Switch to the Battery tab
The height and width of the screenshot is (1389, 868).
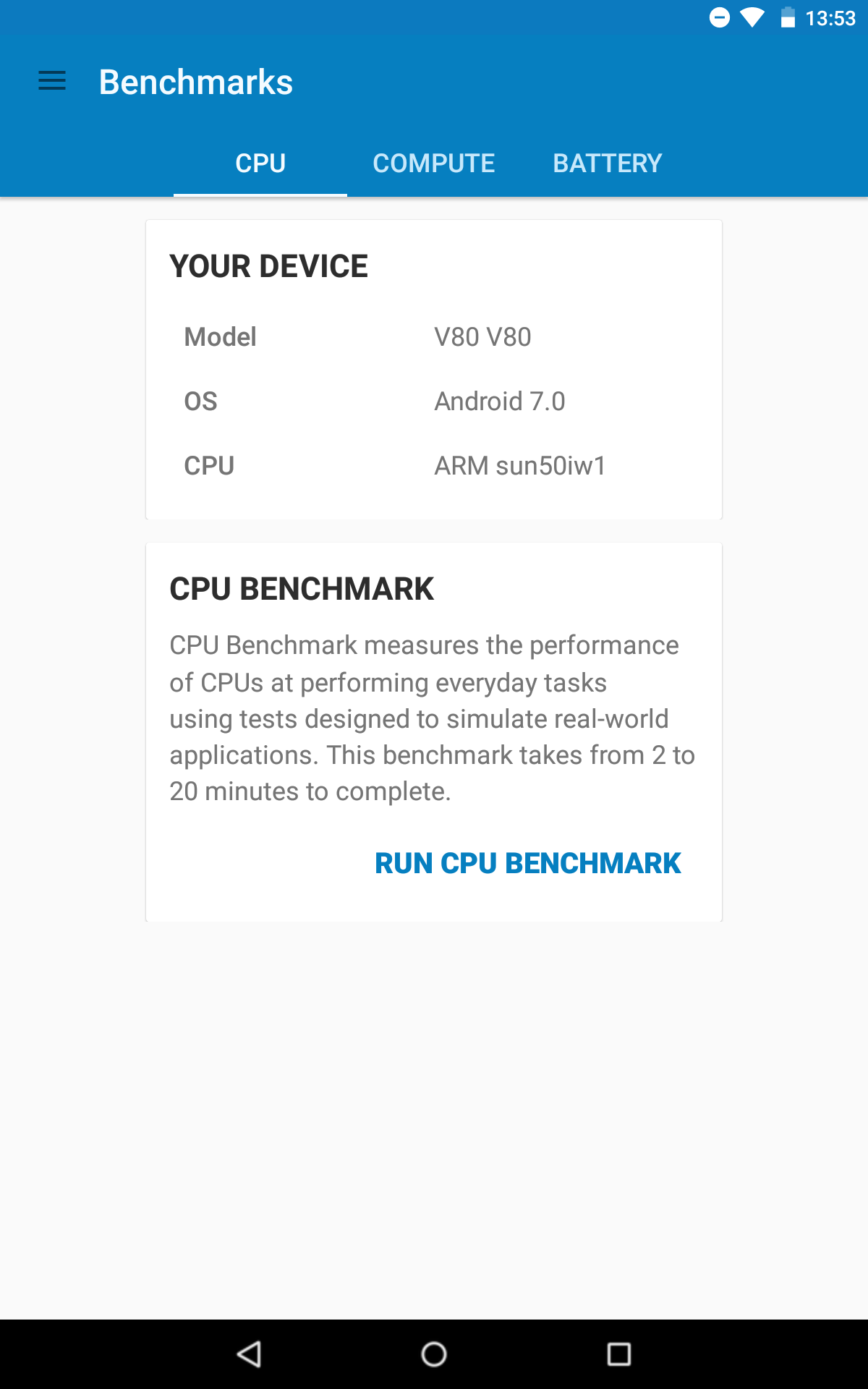607,163
